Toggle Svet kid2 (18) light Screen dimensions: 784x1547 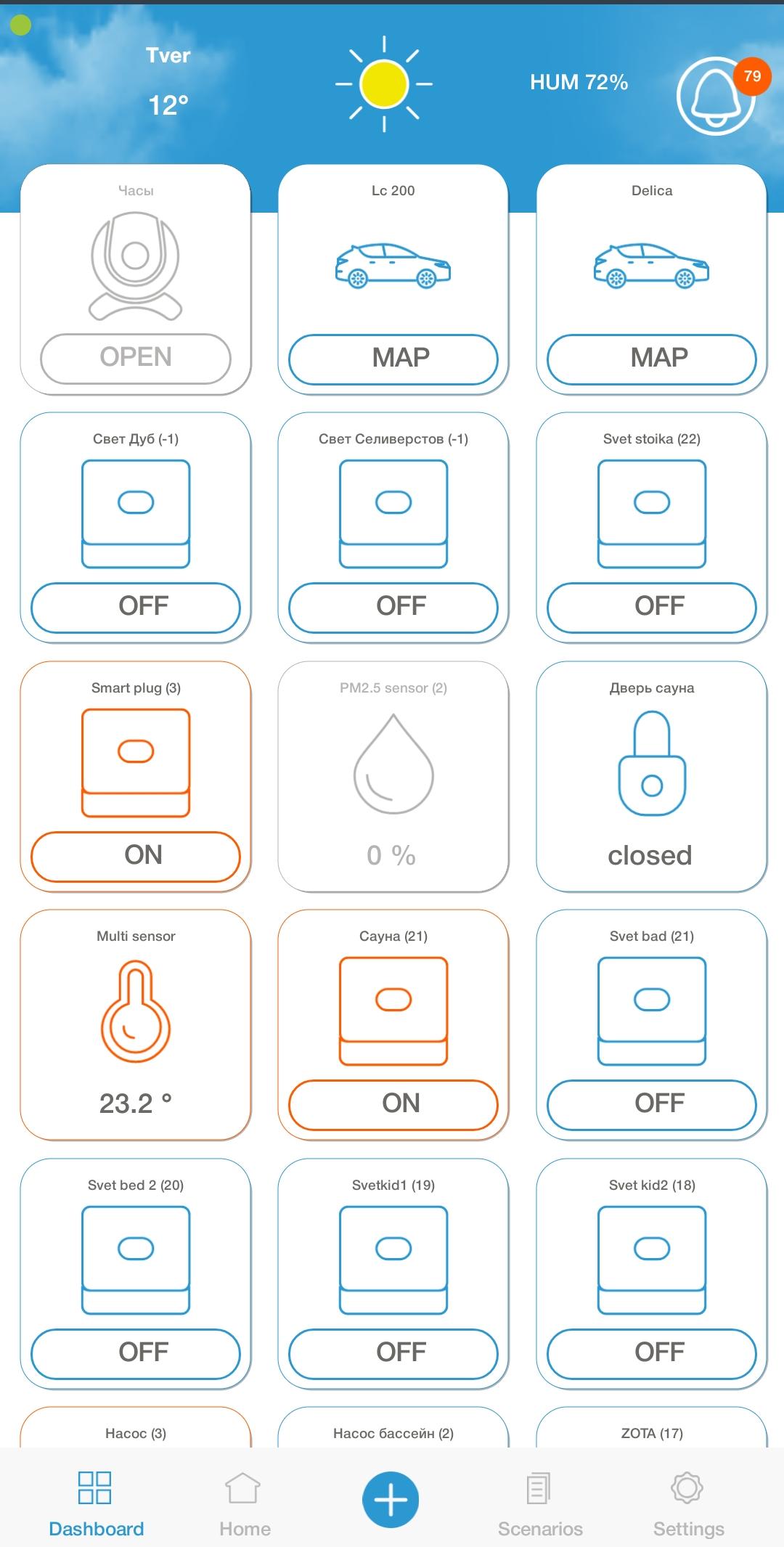(652, 1353)
